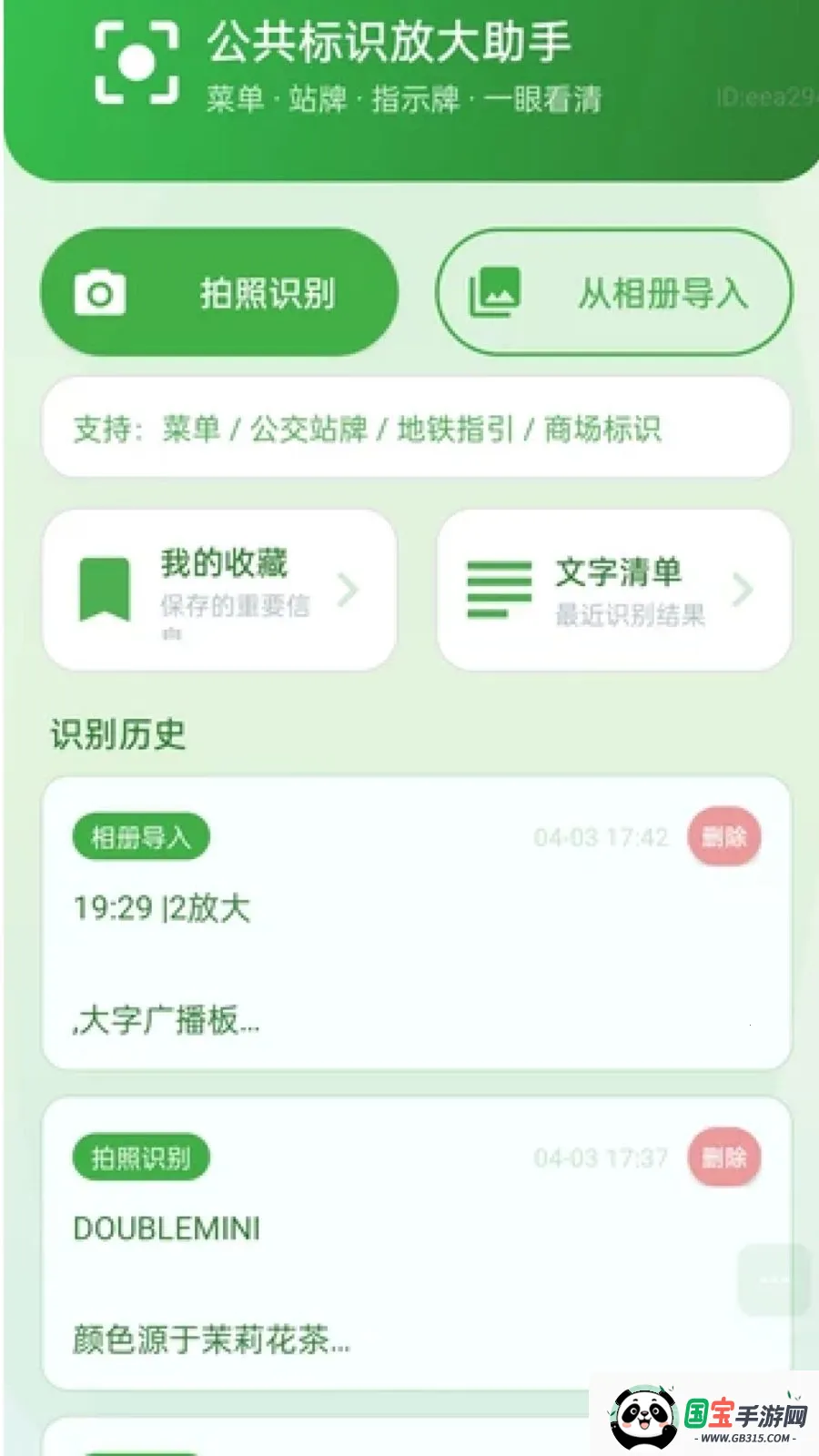Toggle the DOUBLEMINI record's 删除 control
The height and width of the screenshot is (1456, 819).
723,1157
